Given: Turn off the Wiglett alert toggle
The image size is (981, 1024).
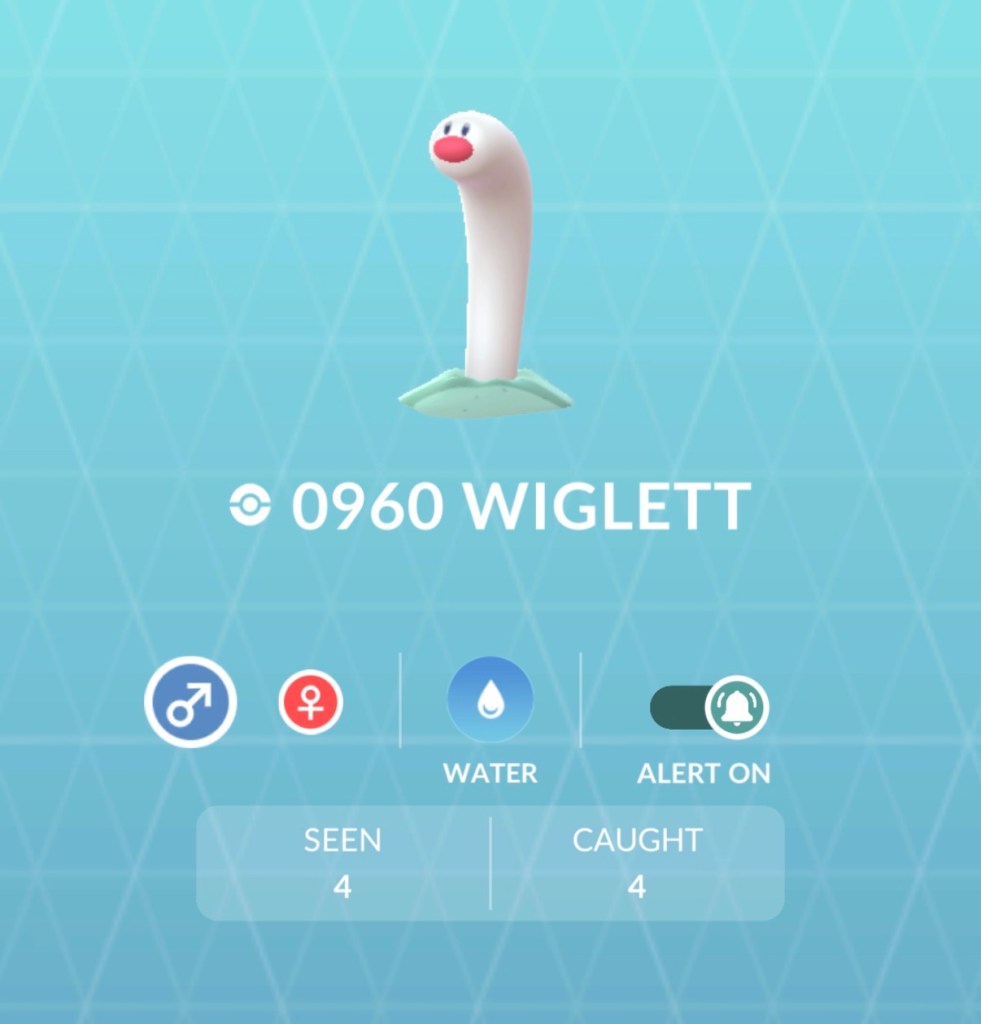Looking at the screenshot, I should pos(709,707).
